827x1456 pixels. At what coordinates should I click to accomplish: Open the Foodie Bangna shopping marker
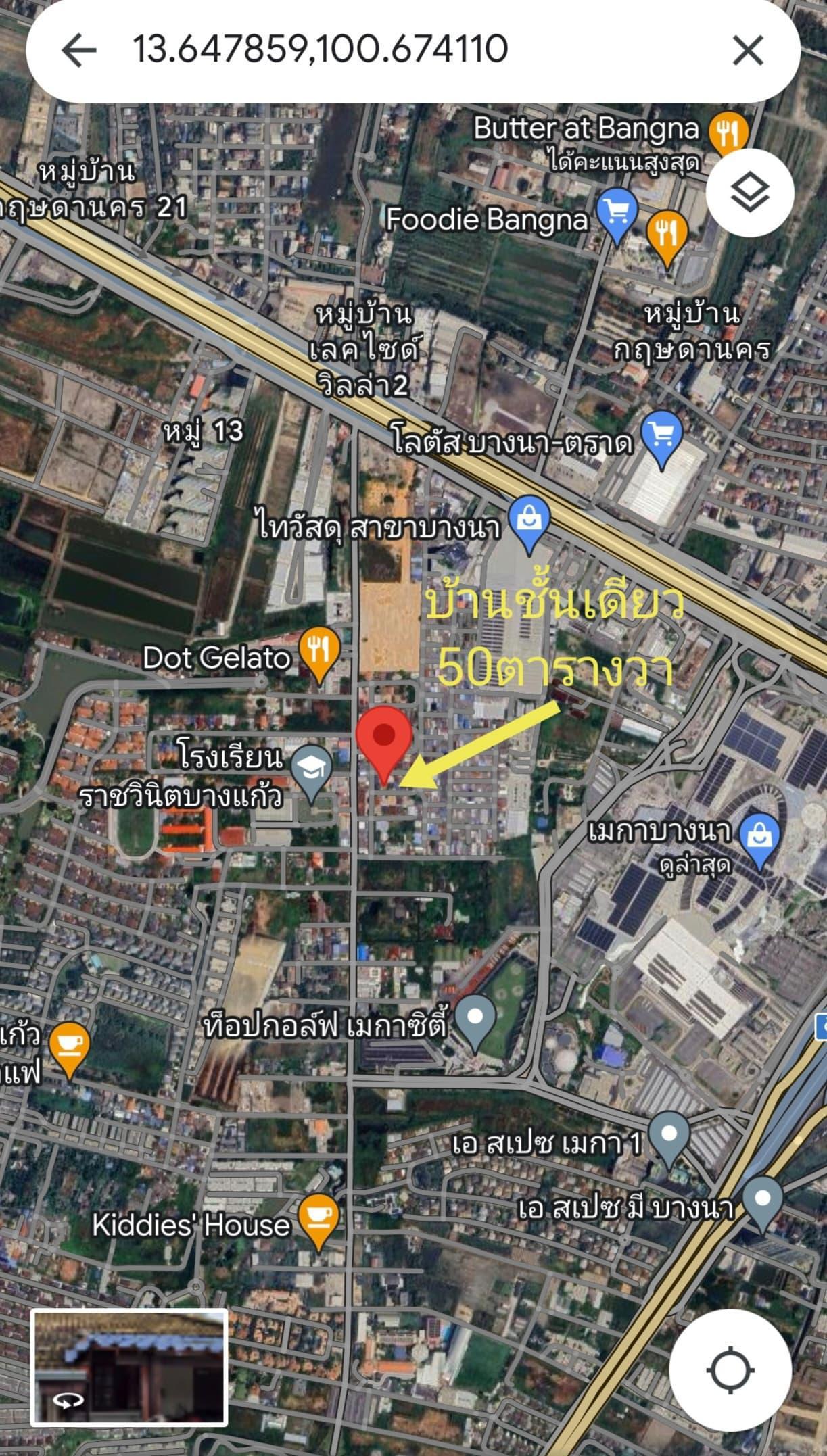point(617,215)
